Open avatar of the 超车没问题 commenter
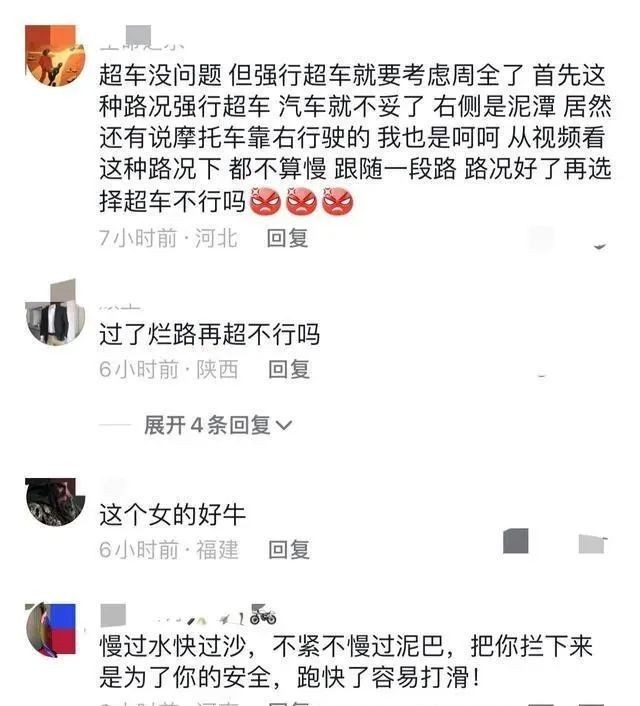This screenshot has height=706, width=640. [x=55, y=57]
